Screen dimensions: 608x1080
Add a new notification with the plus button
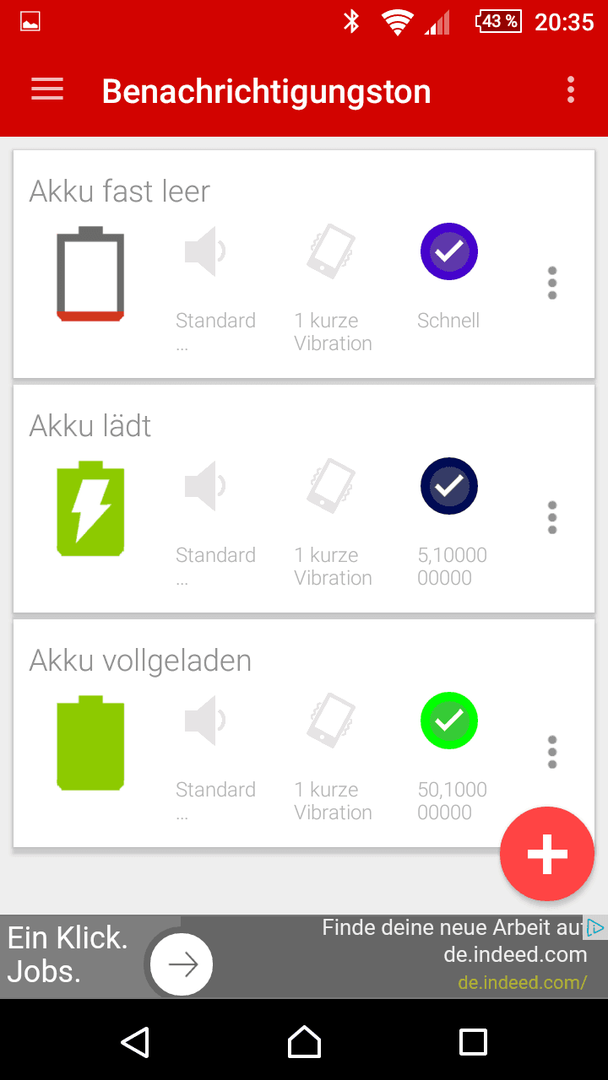[x=547, y=854]
